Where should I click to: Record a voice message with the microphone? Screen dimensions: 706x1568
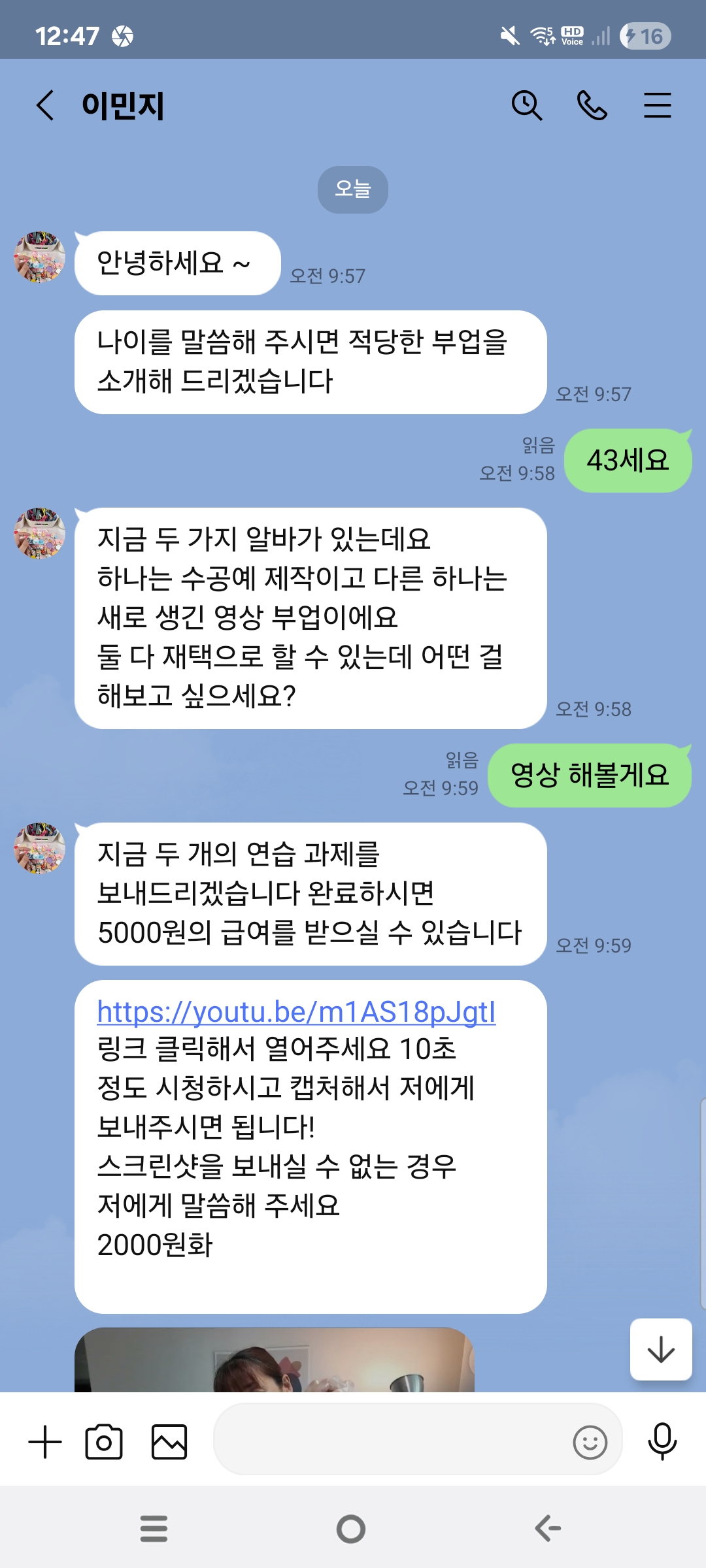click(x=662, y=1441)
